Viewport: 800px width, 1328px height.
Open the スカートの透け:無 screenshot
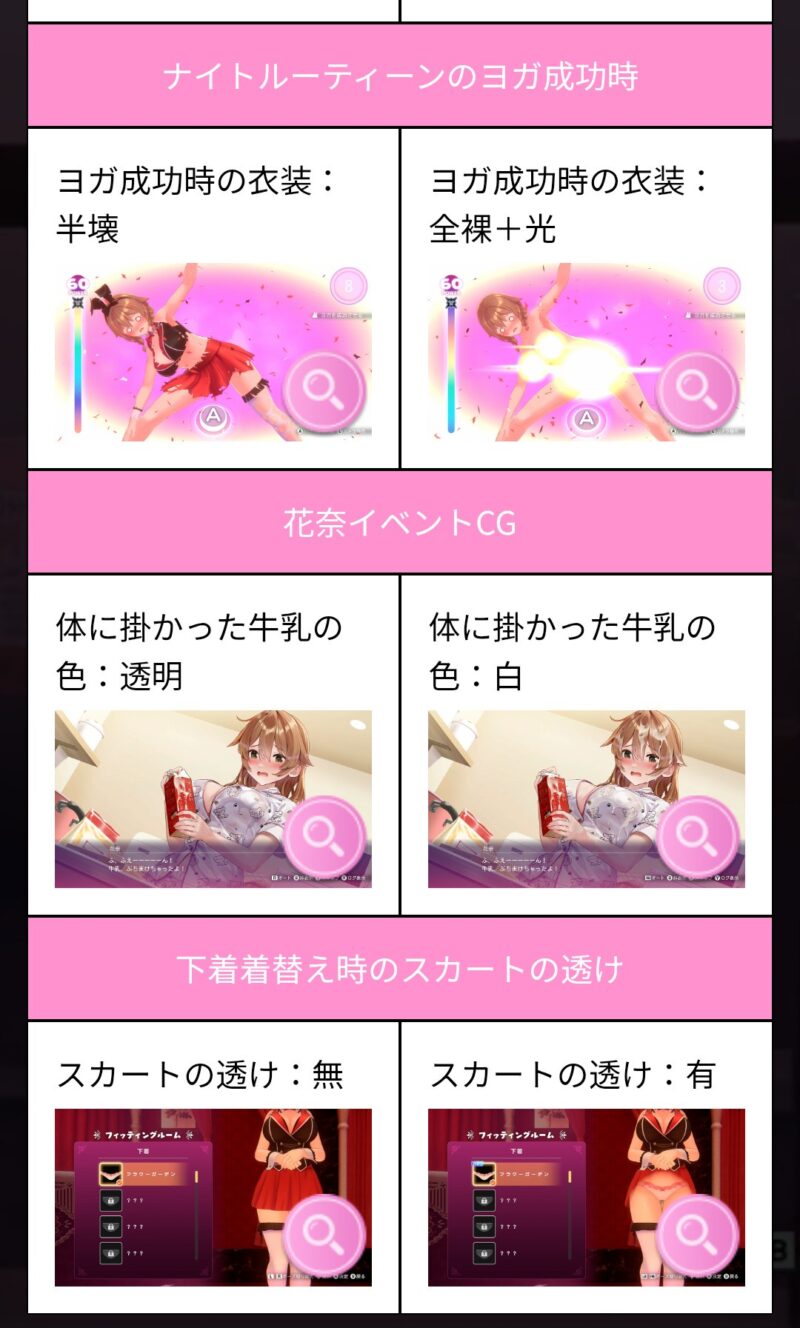(x=324, y=1235)
